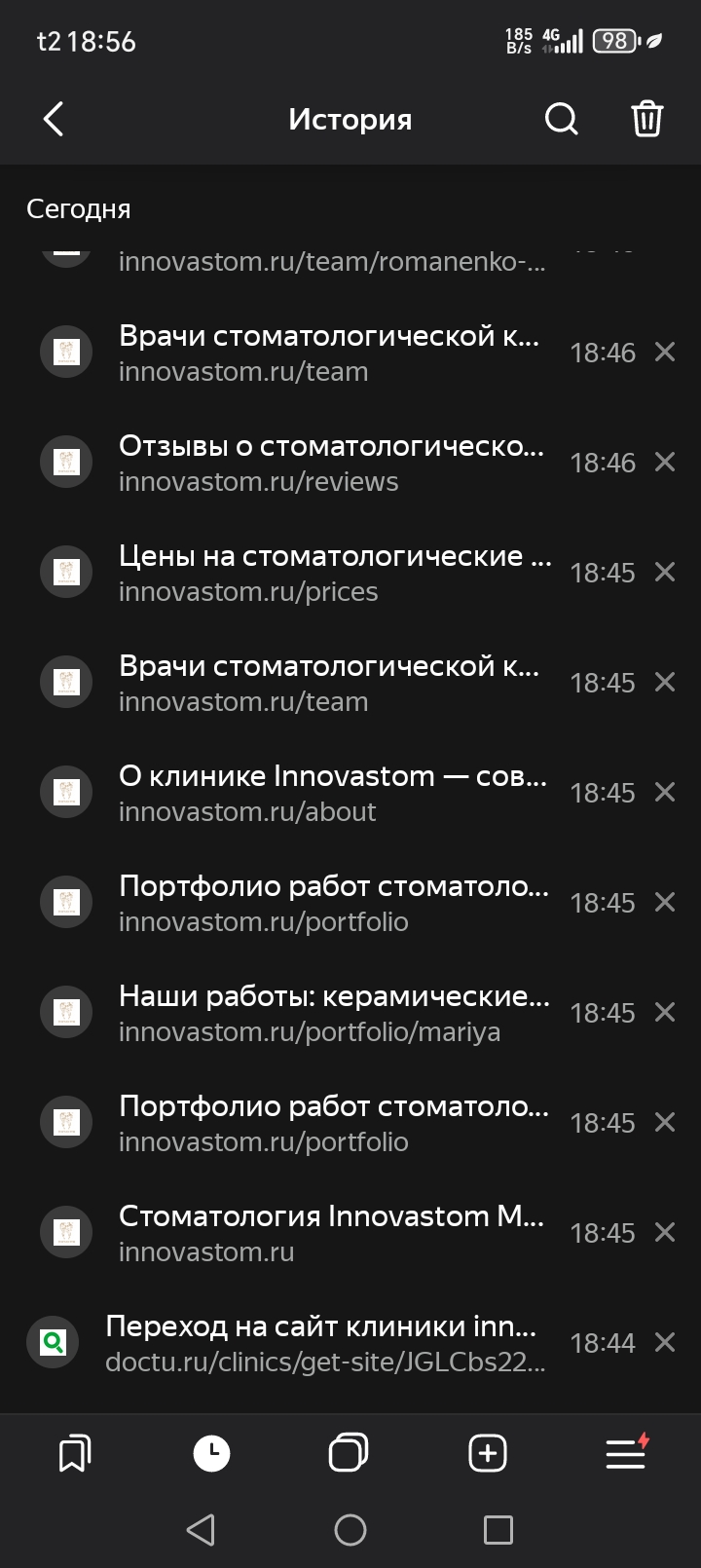Delete the doctu.ru entry from history

(665, 1342)
